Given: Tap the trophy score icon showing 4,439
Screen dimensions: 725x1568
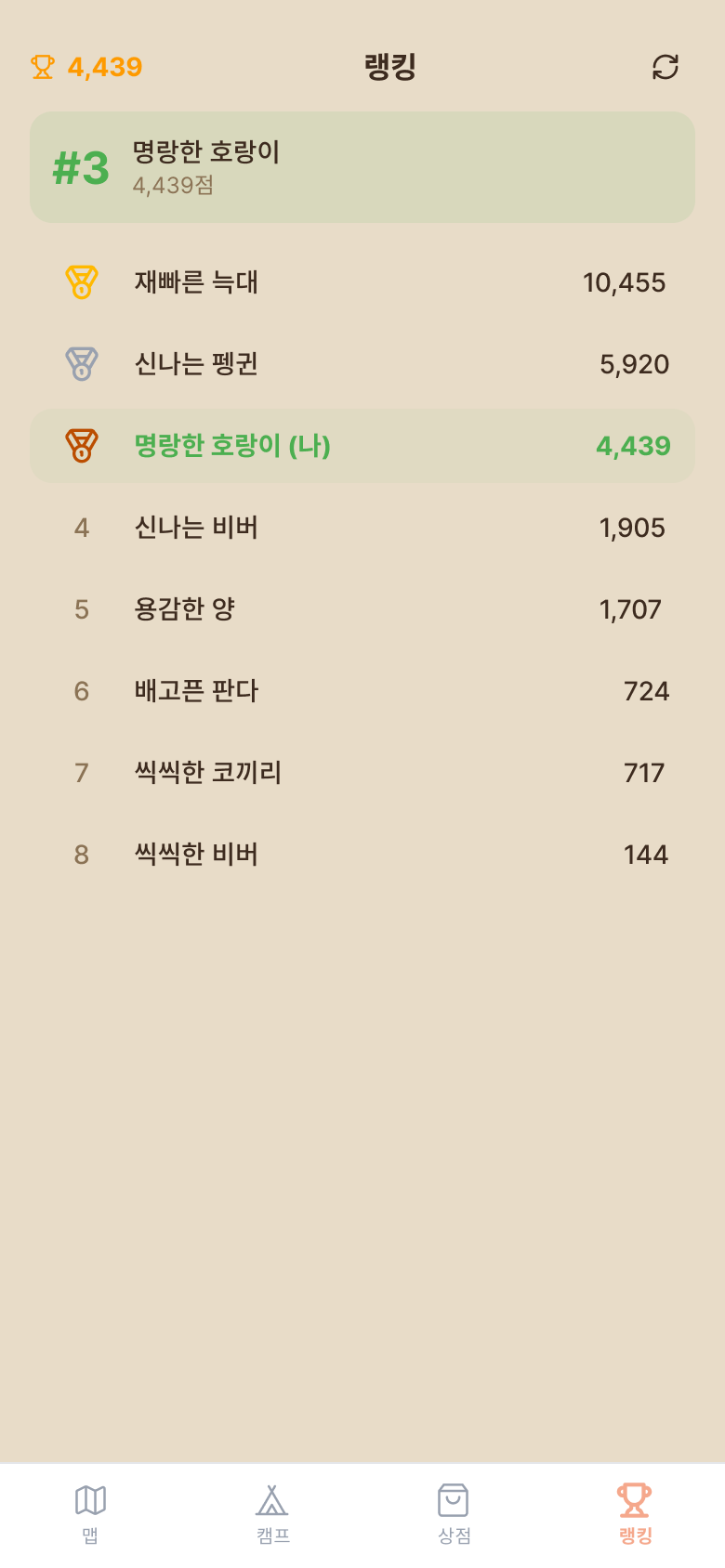Looking at the screenshot, I should 41,66.
